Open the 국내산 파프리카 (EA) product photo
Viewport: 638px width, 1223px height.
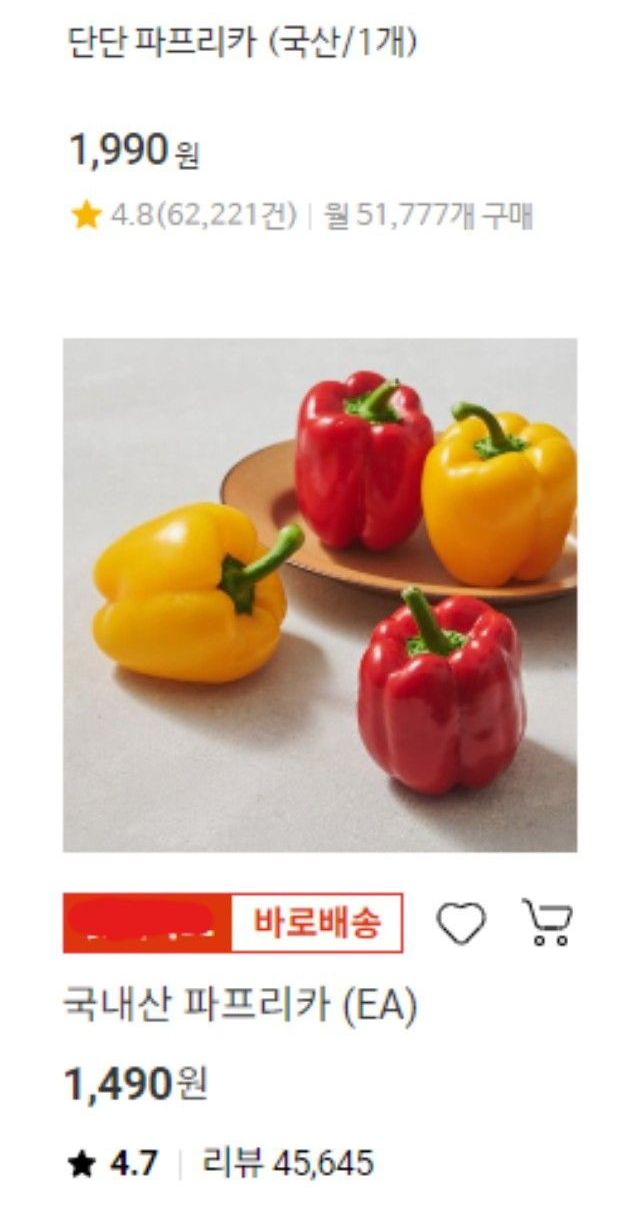tap(320, 595)
